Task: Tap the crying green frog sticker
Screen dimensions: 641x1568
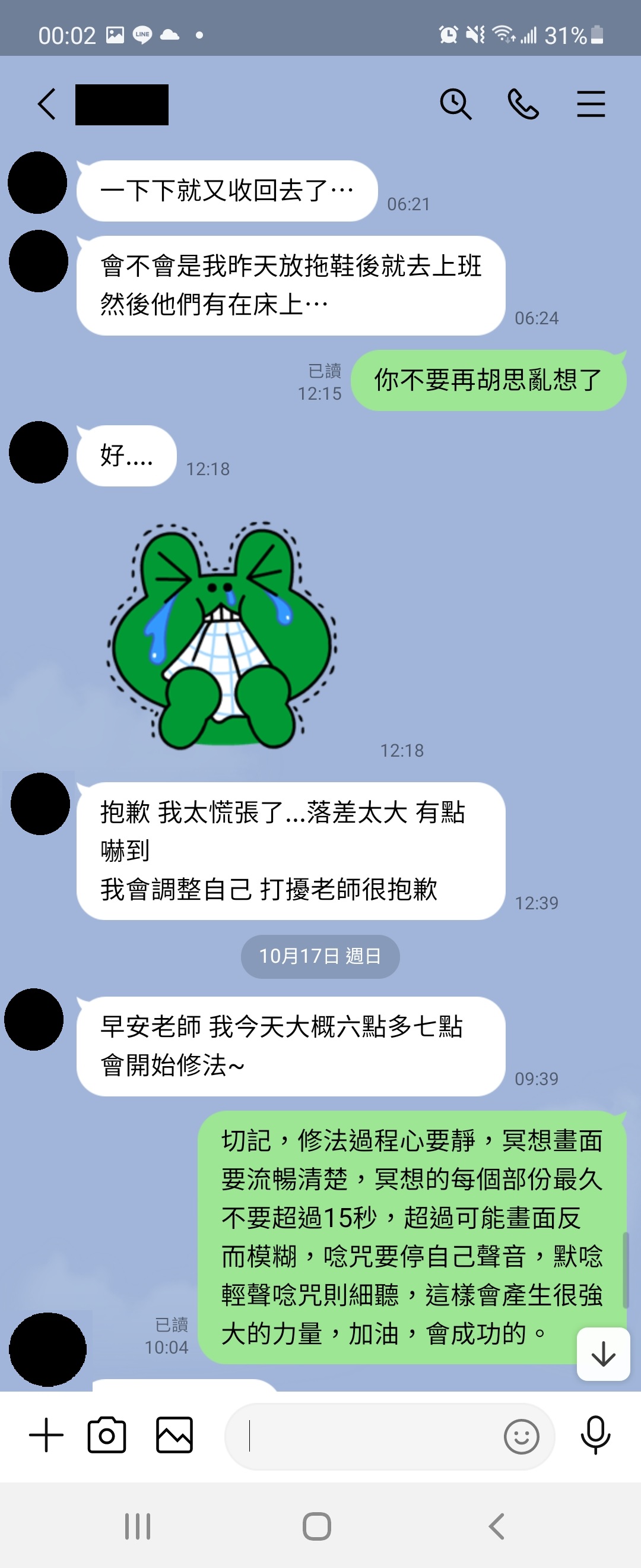Action: 222,635
